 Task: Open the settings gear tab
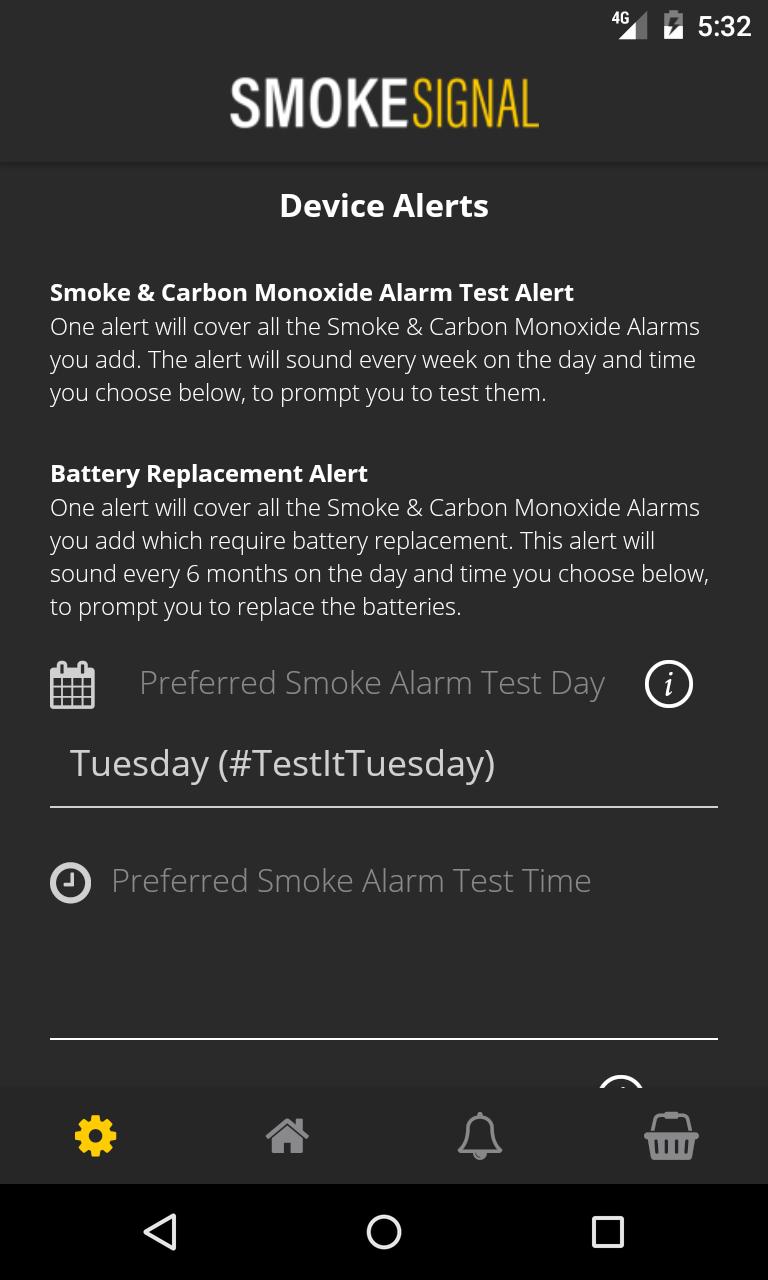tap(96, 1136)
